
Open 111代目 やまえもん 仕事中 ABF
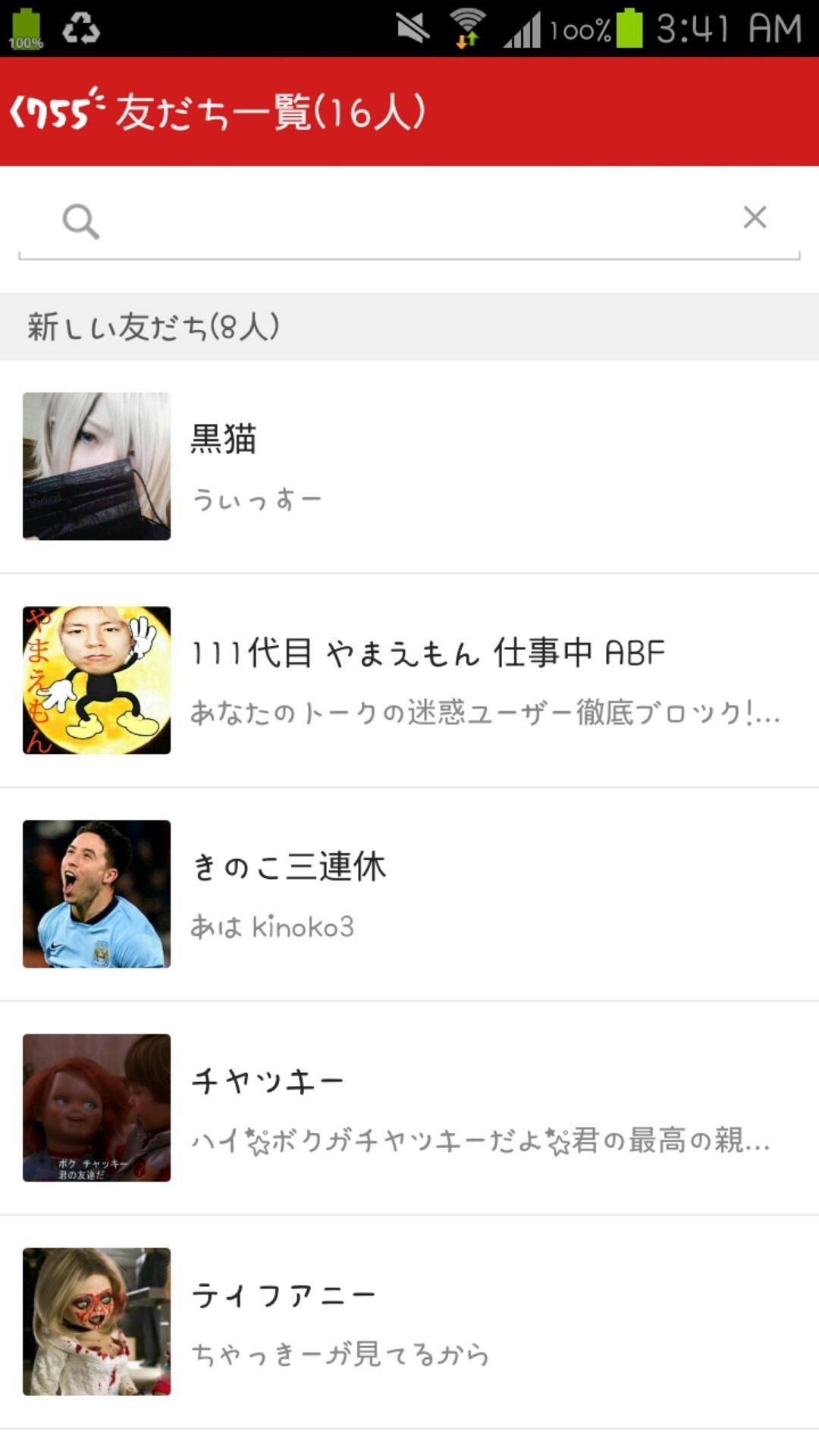[x=409, y=680]
